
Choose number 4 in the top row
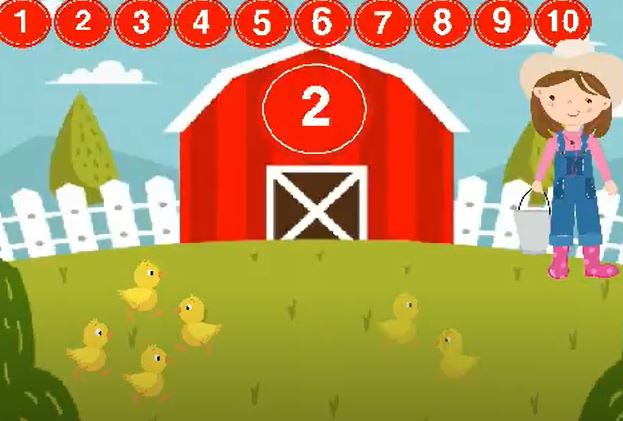tap(202, 21)
